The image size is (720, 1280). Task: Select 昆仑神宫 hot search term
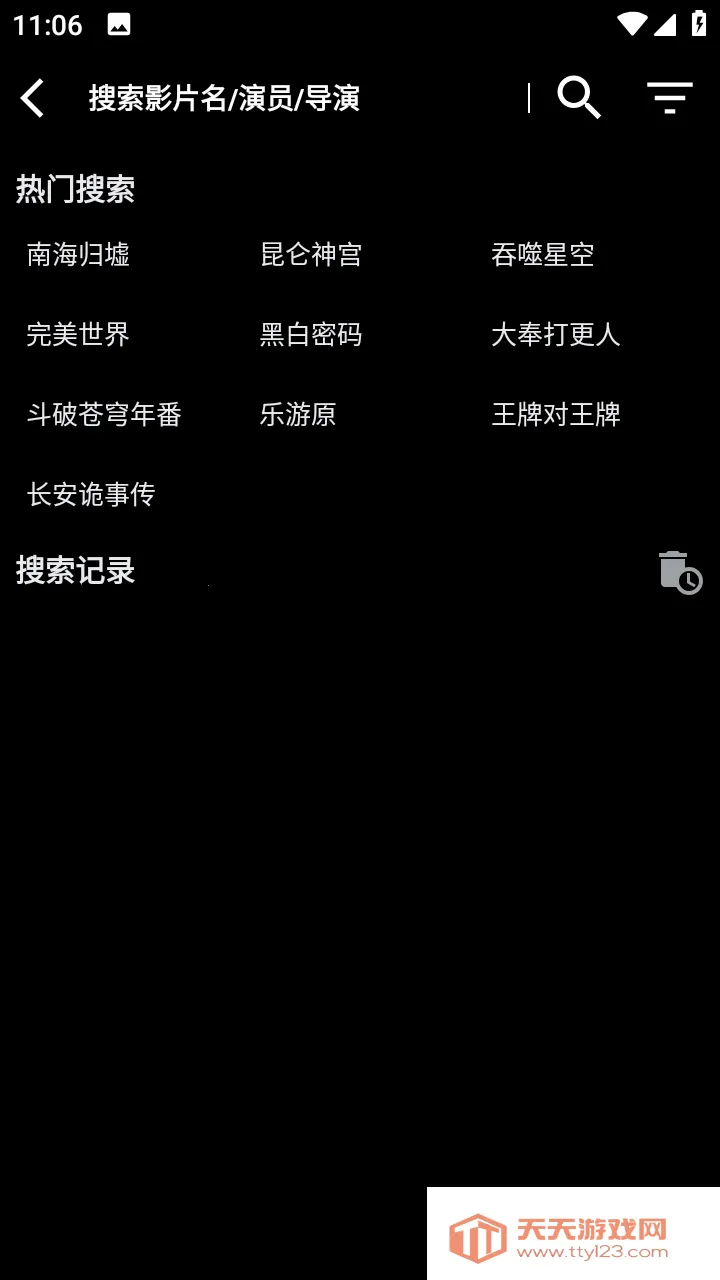312,255
